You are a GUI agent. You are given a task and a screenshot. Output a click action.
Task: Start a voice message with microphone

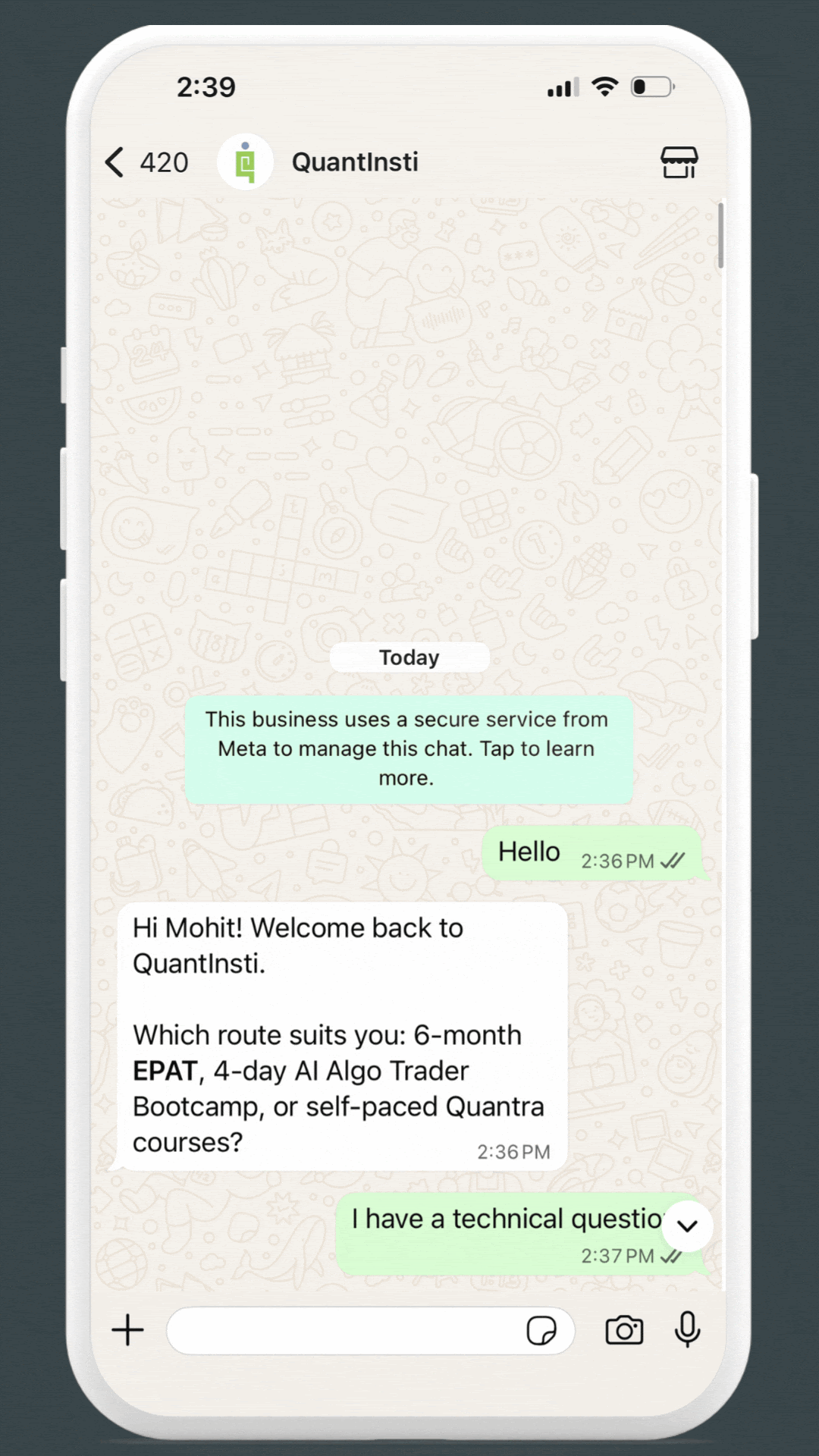pyautogui.click(x=687, y=1330)
